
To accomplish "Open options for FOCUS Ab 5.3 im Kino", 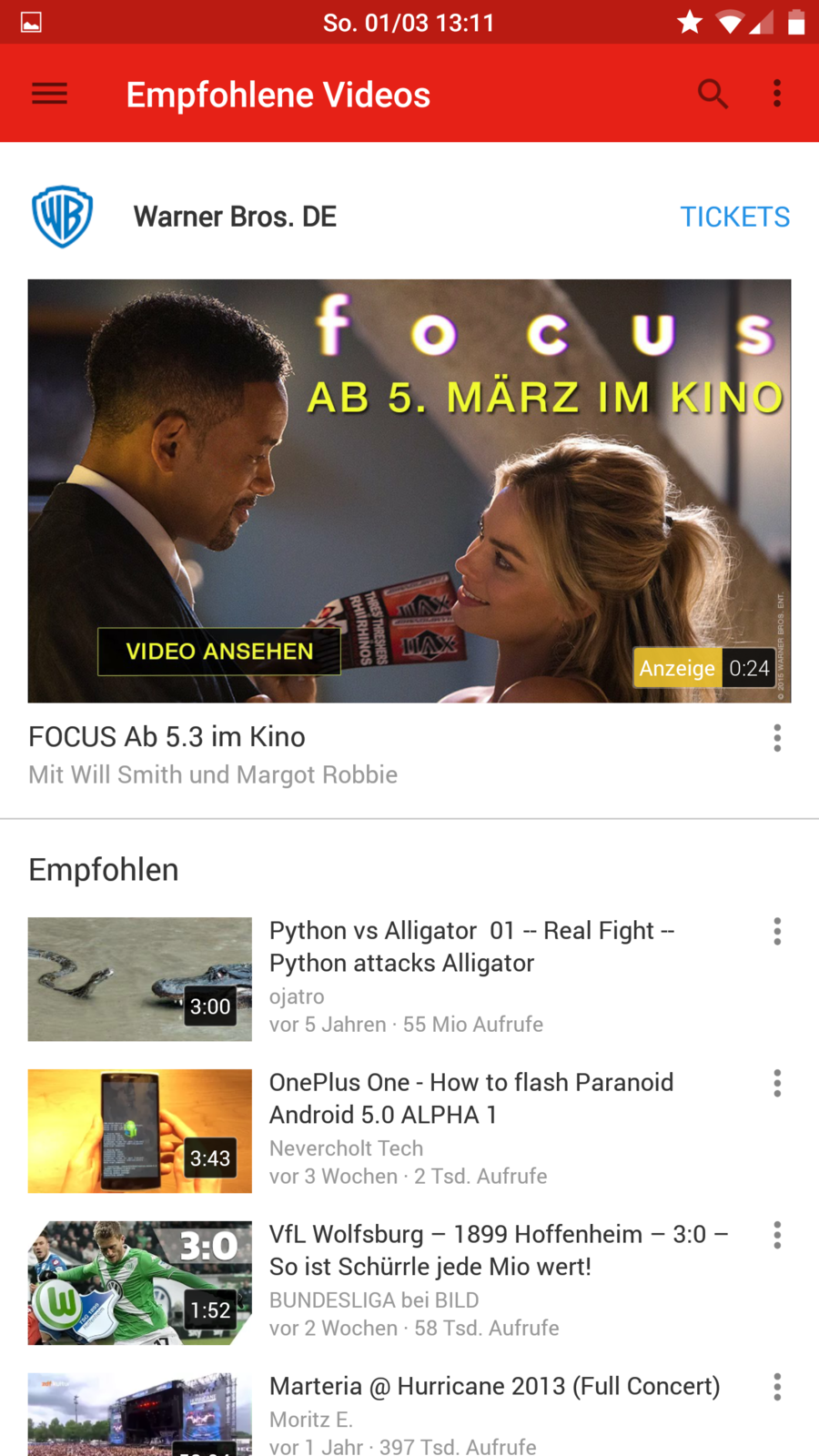I will tap(776, 738).
